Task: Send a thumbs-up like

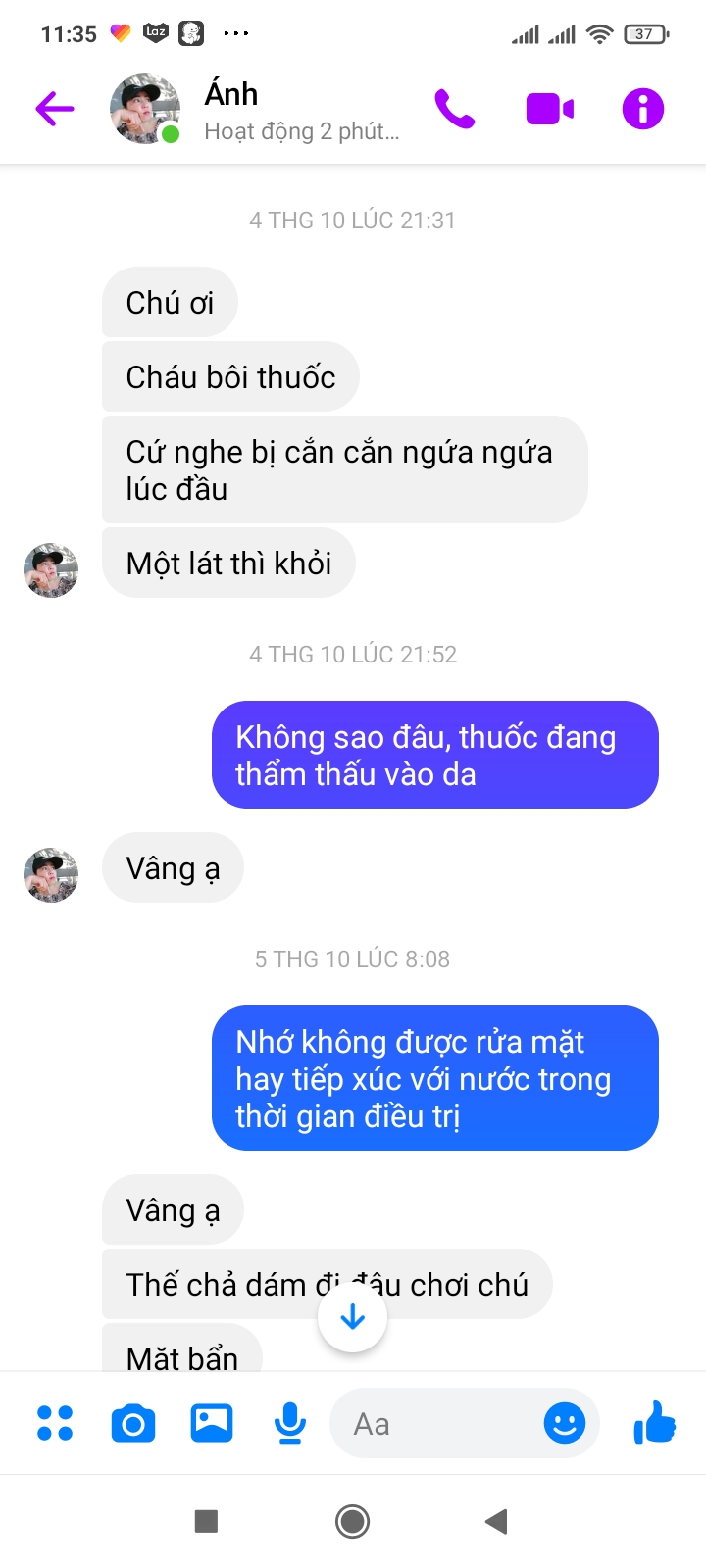Action: pyautogui.click(x=655, y=1422)
